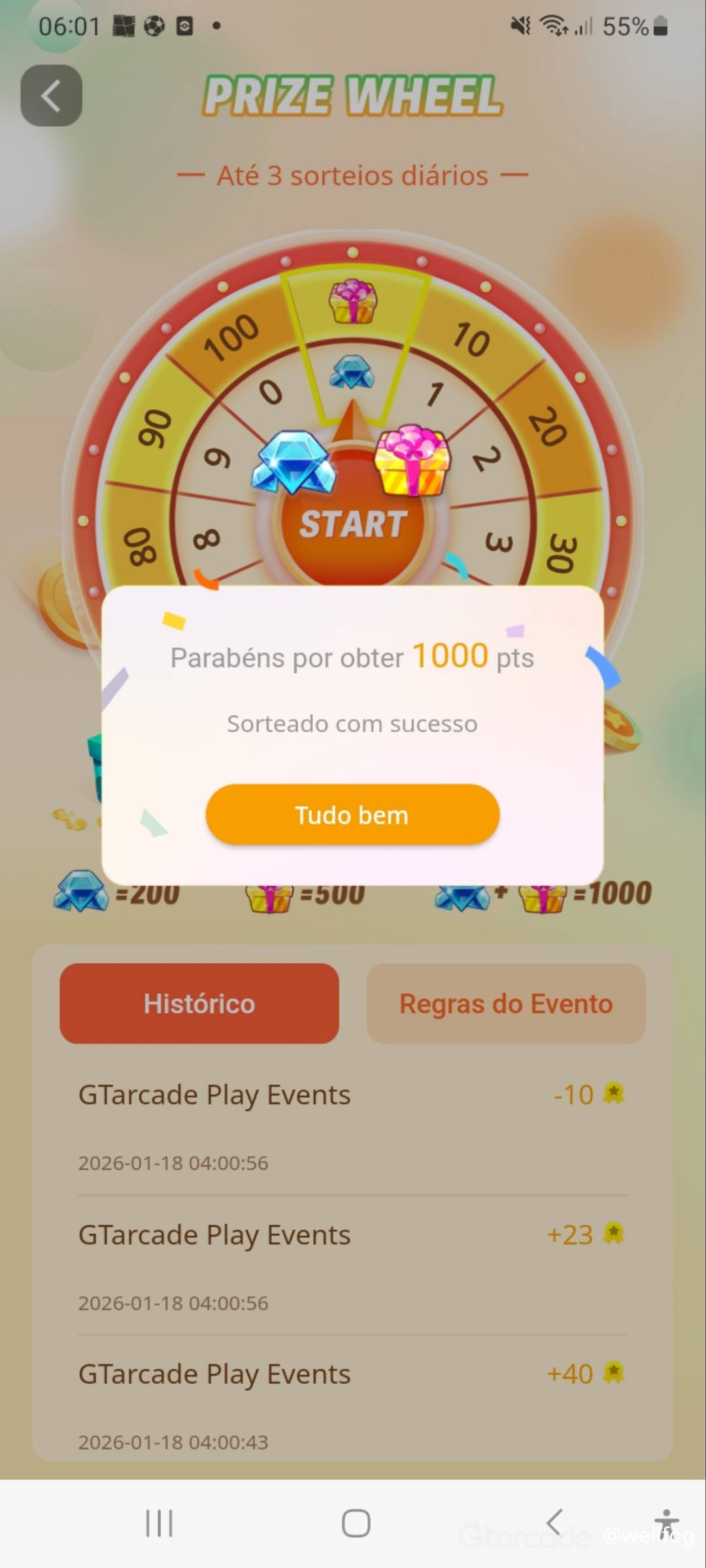Go back using the top-left arrow
The height and width of the screenshot is (1568, 706).
51,95
